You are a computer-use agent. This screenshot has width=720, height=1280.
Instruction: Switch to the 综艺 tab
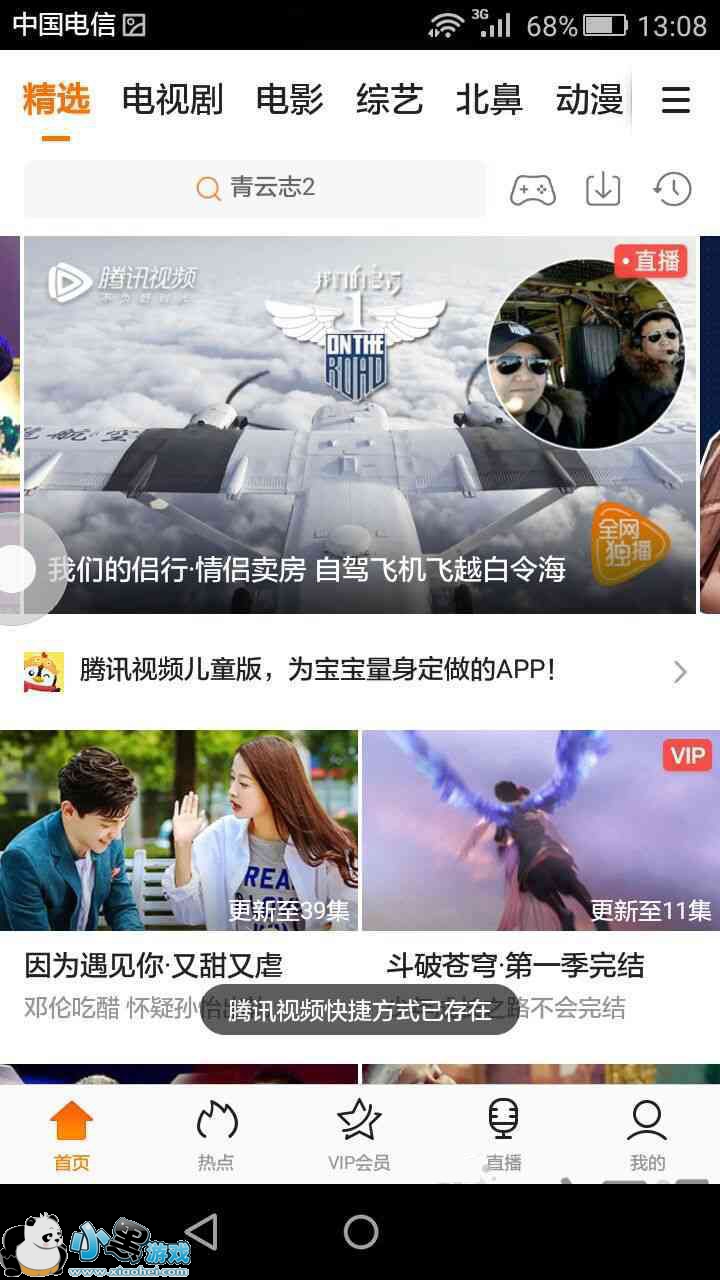click(389, 100)
